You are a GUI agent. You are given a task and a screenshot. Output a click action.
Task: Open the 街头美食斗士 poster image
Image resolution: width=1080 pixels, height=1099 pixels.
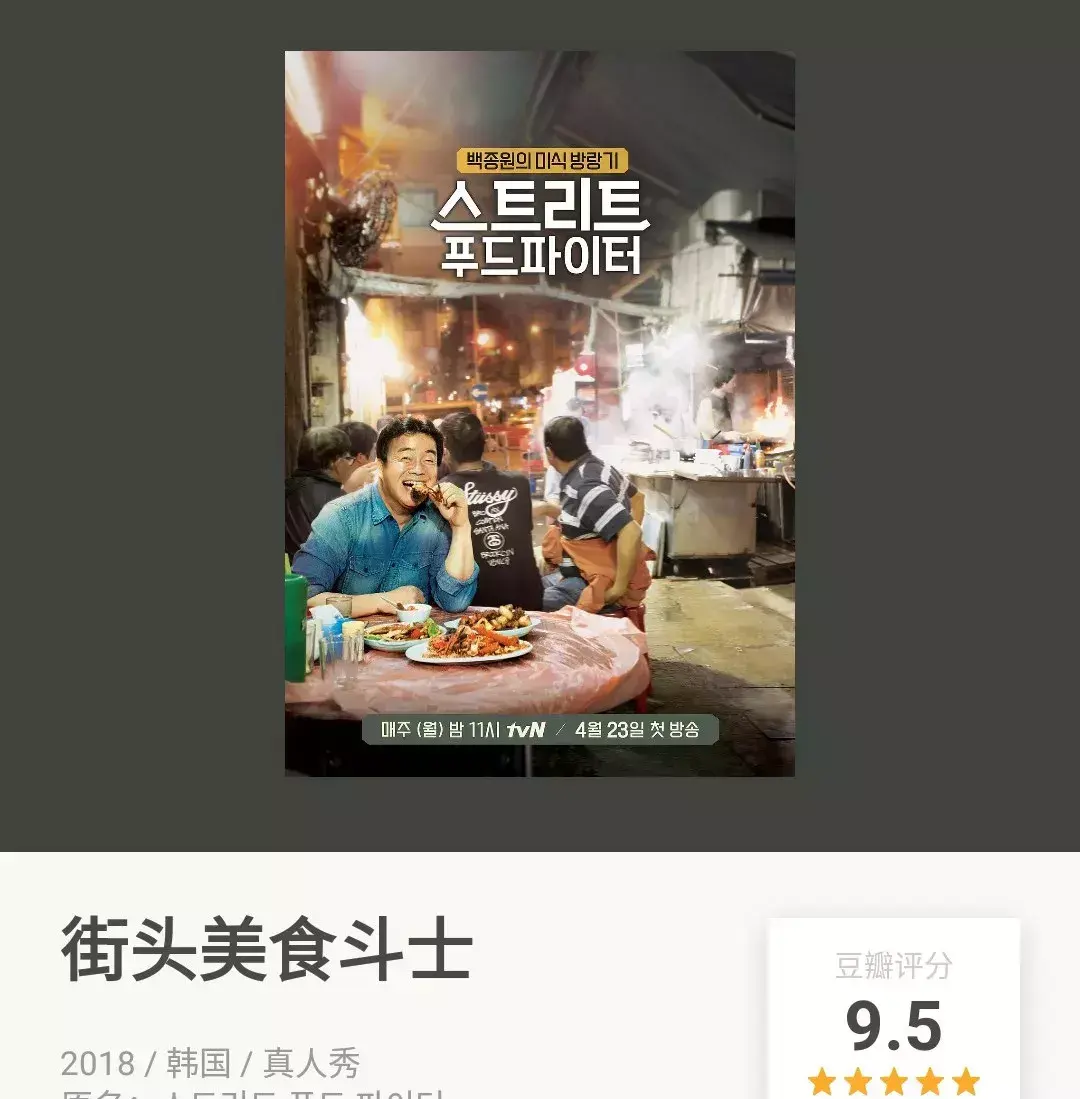coord(539,414)
